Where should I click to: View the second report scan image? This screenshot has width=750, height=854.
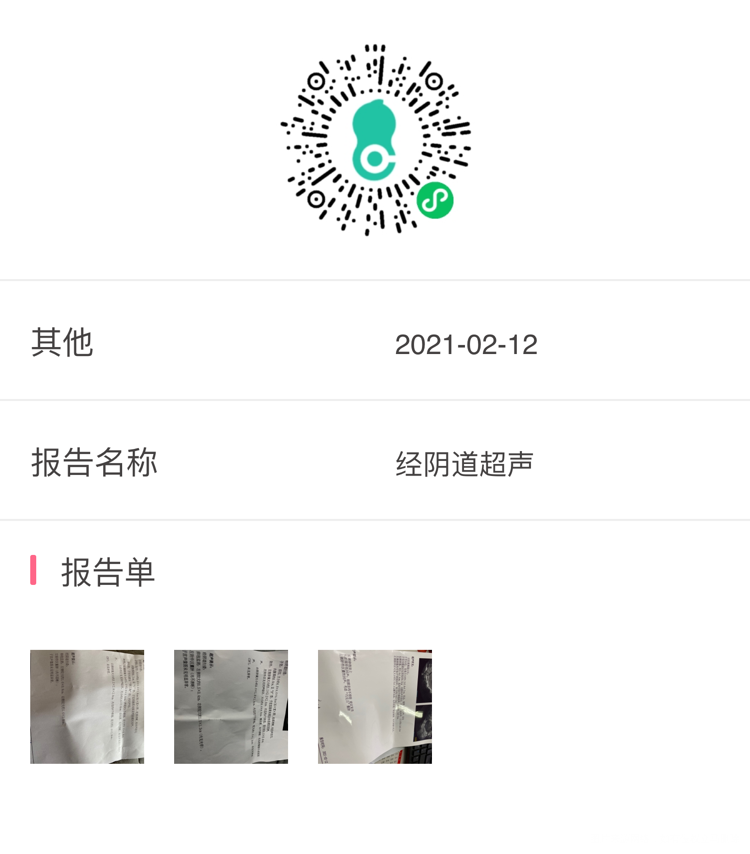[x=230, y=706]
